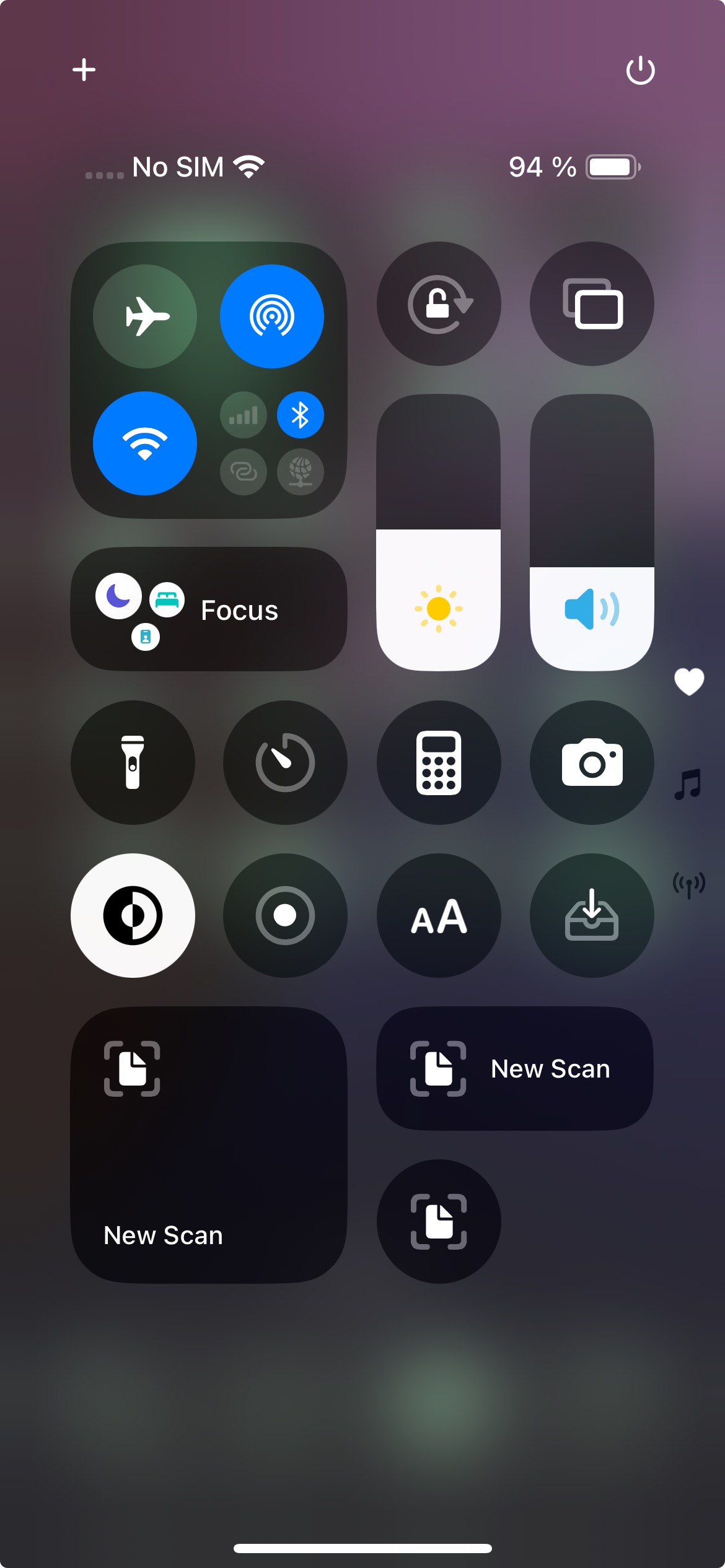Toggle the VPN globe button
The height and width of the screenshot is (1568, 725).
pos(300,472)
